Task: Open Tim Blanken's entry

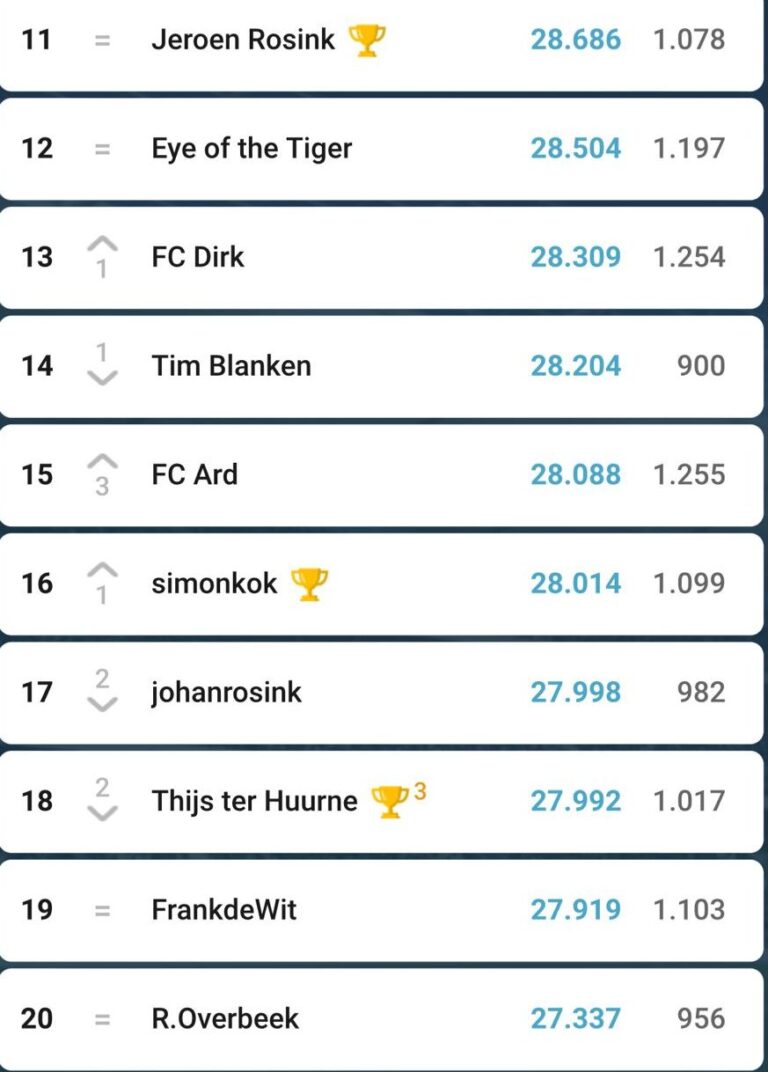Action: [231, 366]
